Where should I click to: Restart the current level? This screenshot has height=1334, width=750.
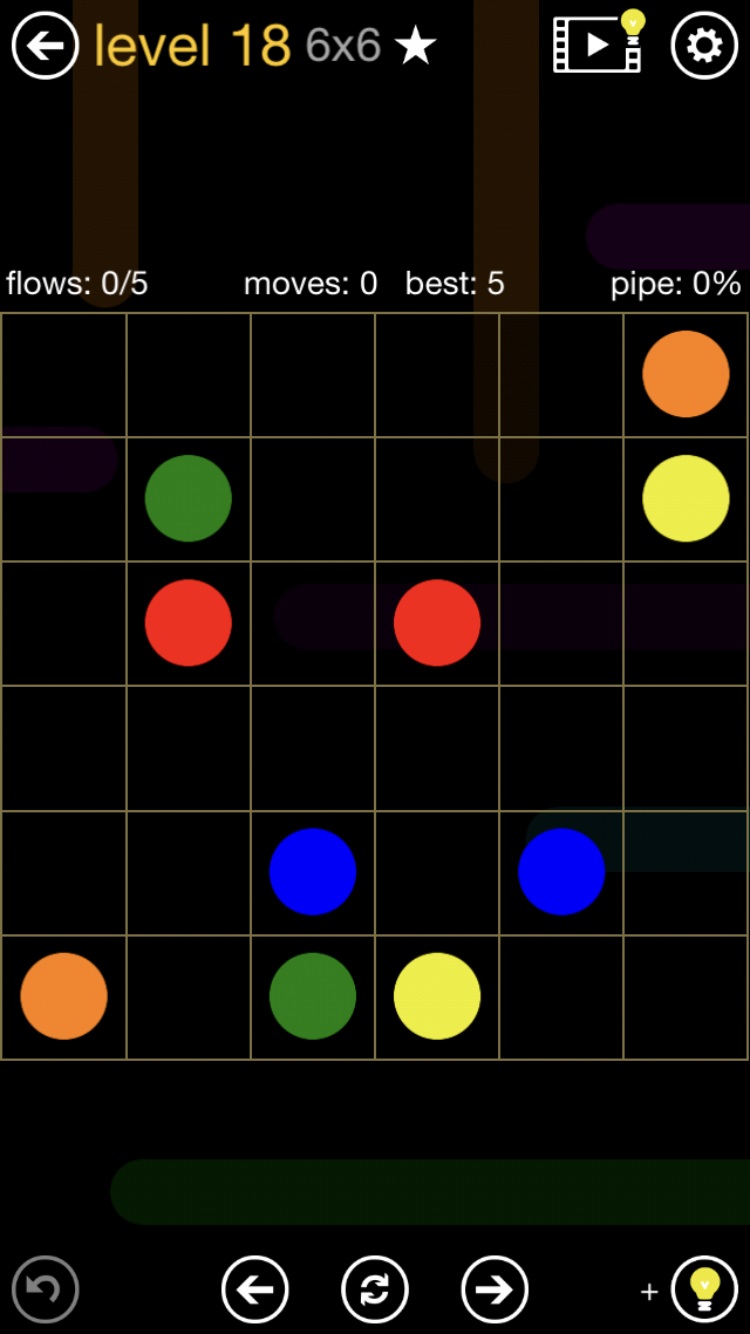tap(375, 1289)
